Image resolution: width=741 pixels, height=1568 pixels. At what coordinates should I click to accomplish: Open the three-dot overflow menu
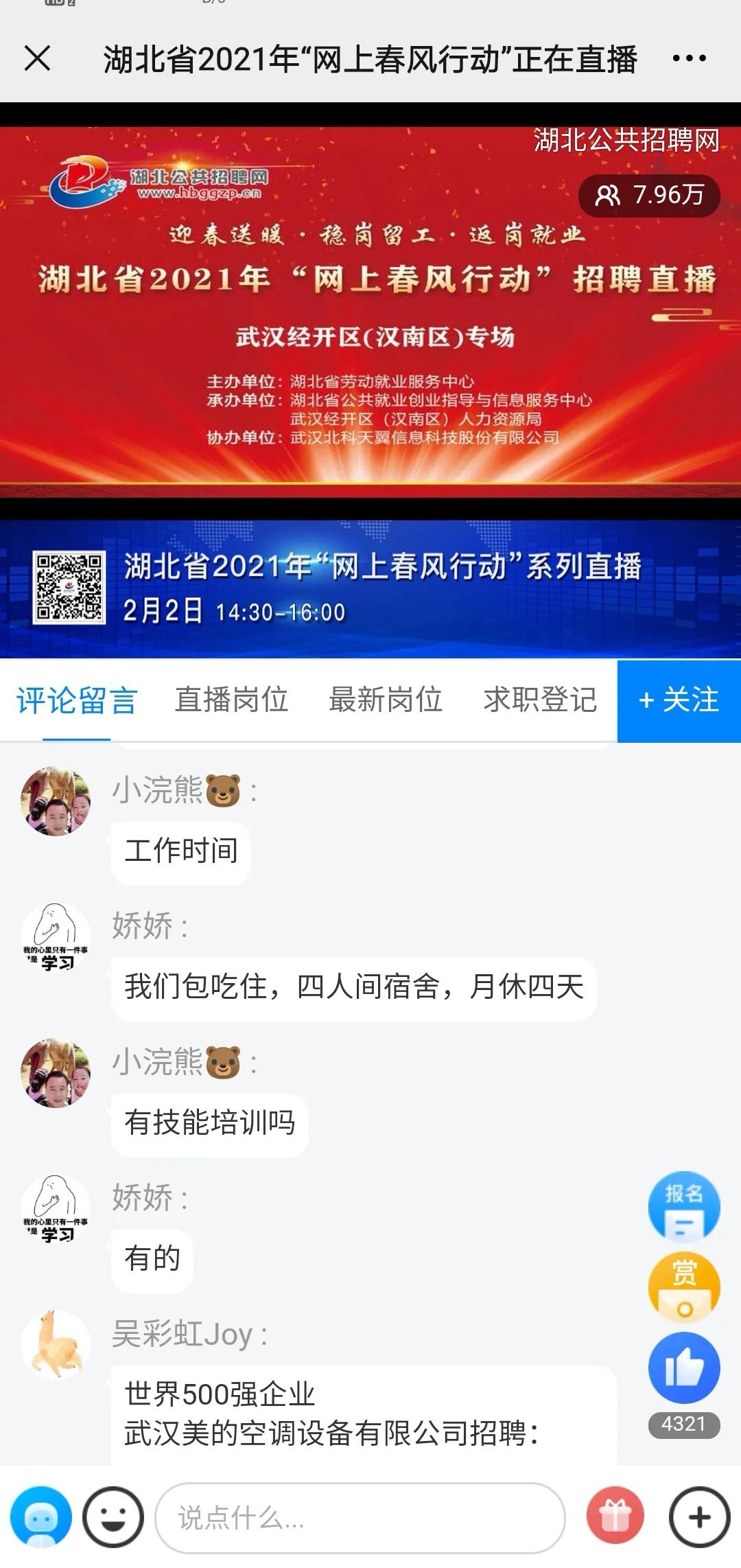[x=689, y=59]
